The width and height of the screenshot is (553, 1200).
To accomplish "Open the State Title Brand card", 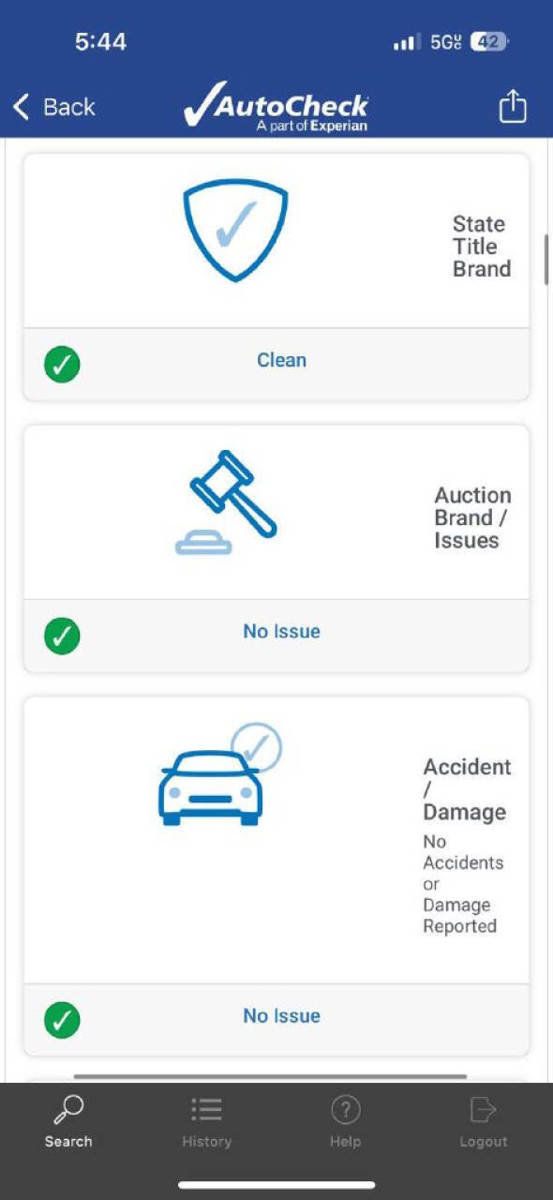I will (276, 277).
